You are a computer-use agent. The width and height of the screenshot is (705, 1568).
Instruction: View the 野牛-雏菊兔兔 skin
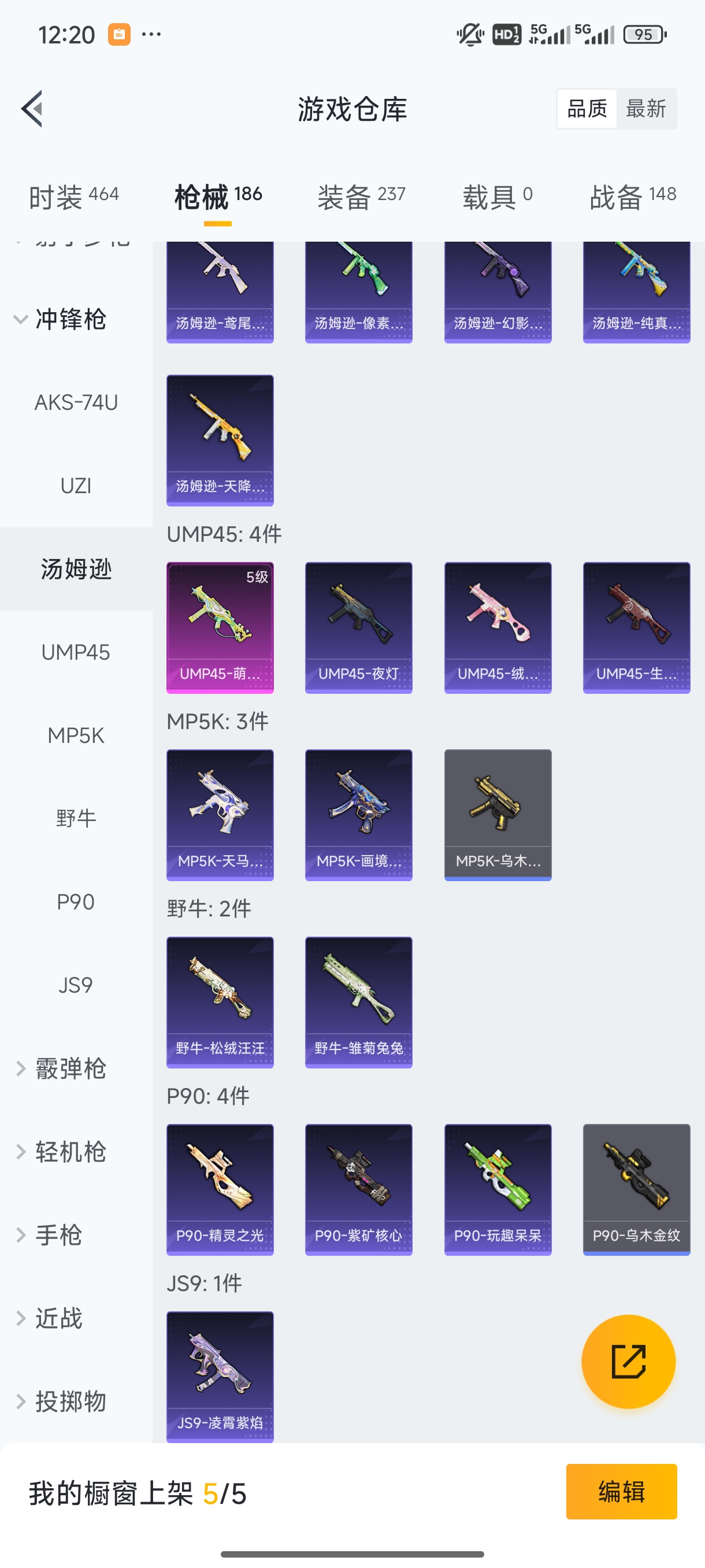tap(358, 1001)
